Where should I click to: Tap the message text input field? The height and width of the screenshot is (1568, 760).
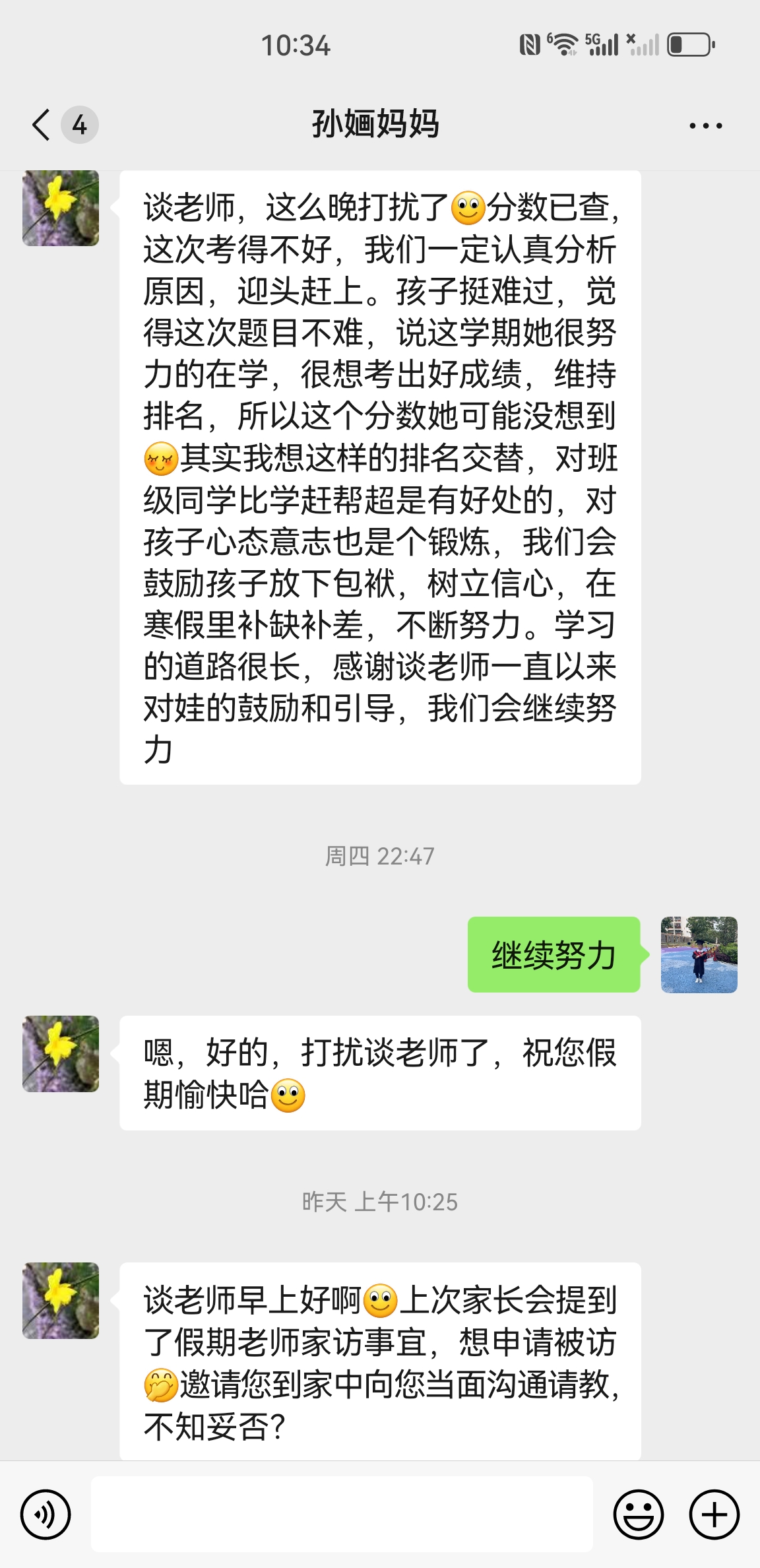pyautogui.click(x=342, y=1514)
